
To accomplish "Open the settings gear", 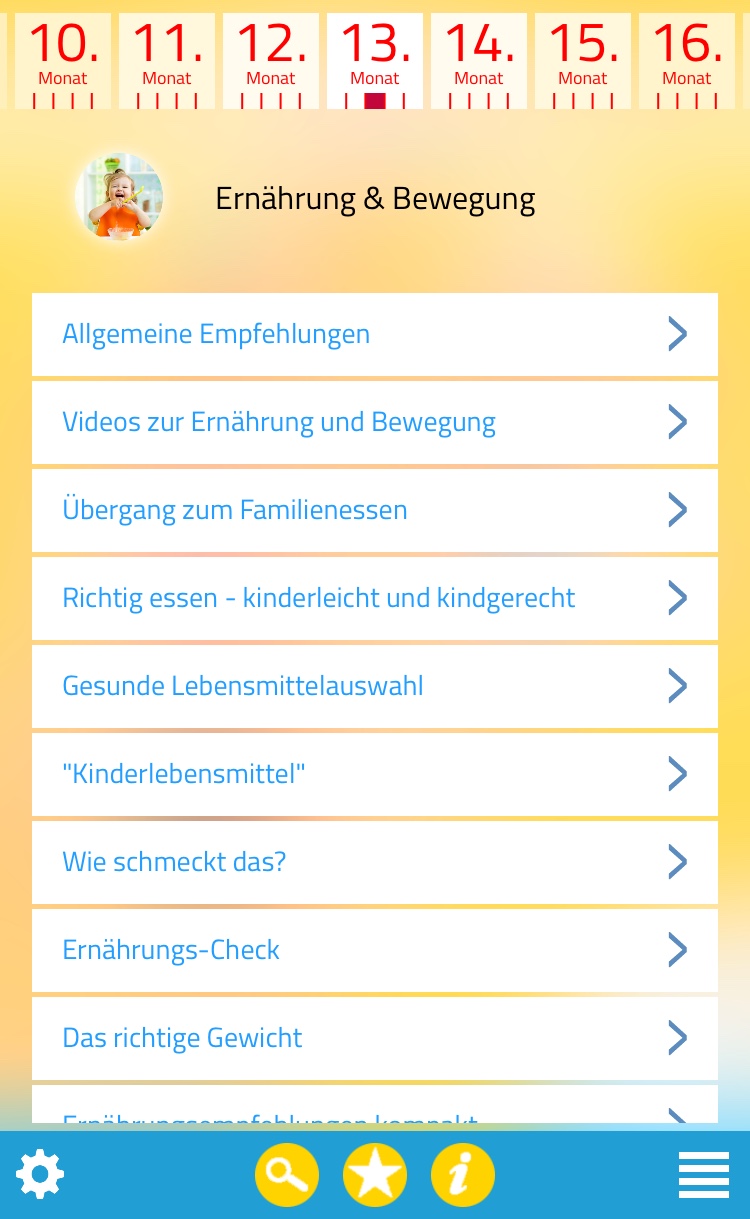I will coord(40,1174).
